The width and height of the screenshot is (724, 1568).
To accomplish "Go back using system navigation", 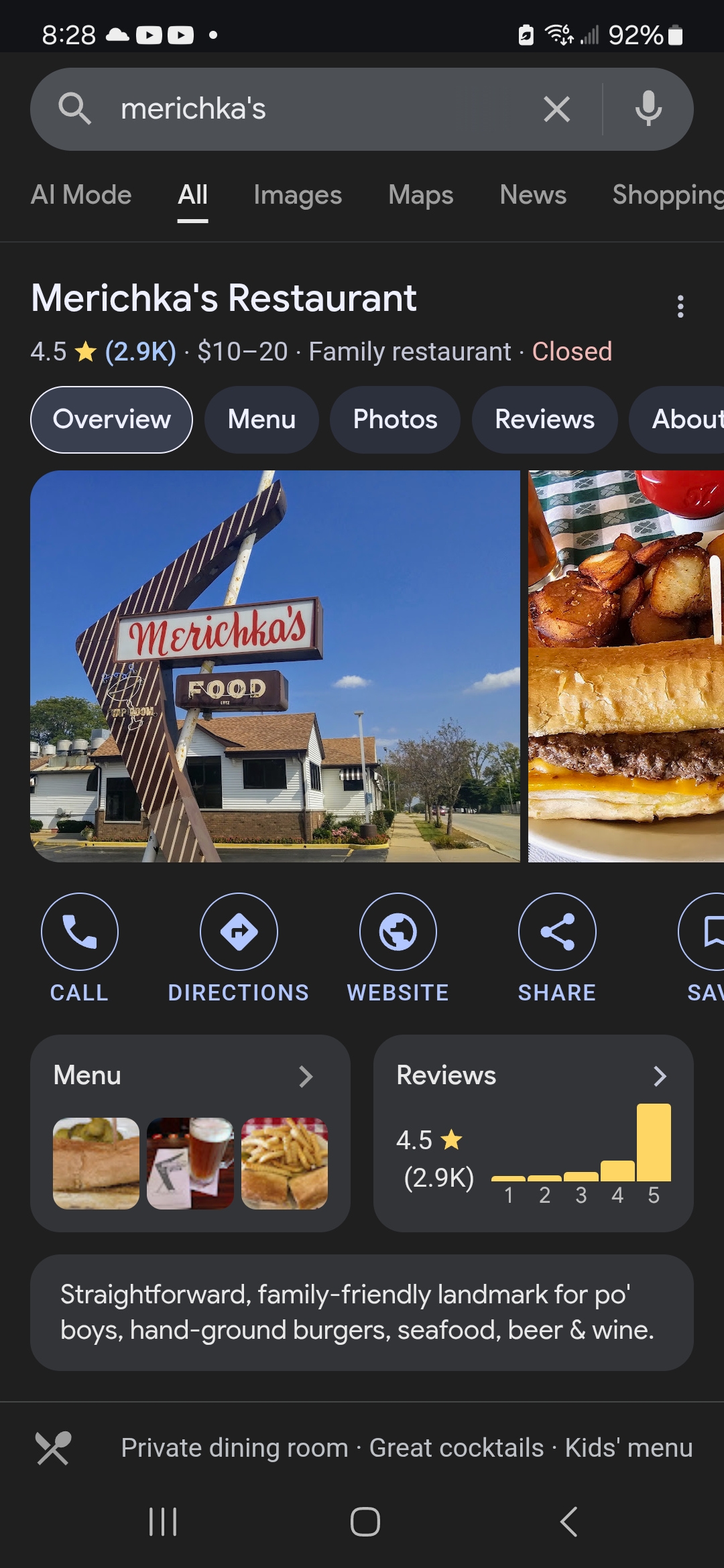I will point(568,1522).
